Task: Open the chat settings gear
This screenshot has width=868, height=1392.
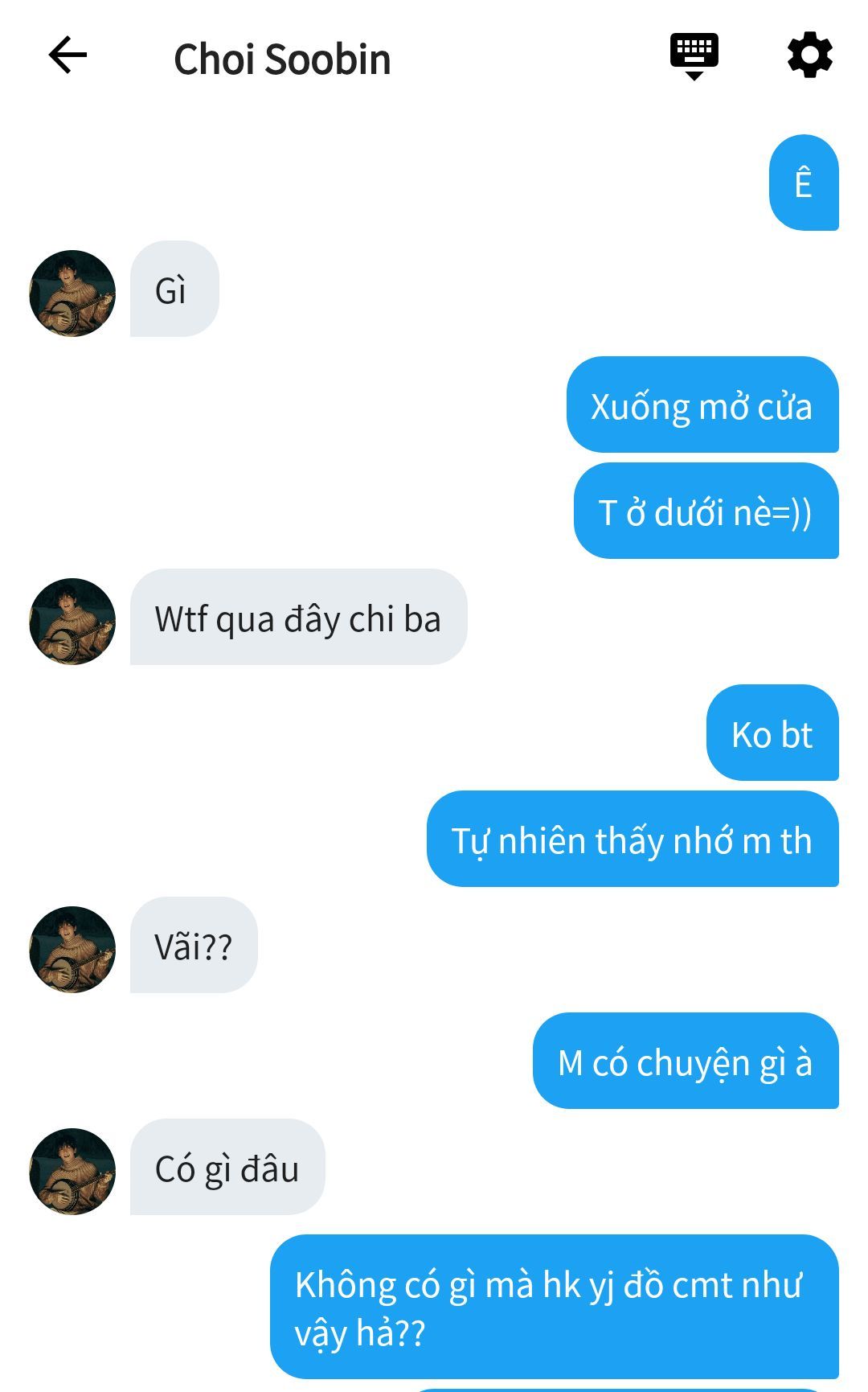Action: 809,55
